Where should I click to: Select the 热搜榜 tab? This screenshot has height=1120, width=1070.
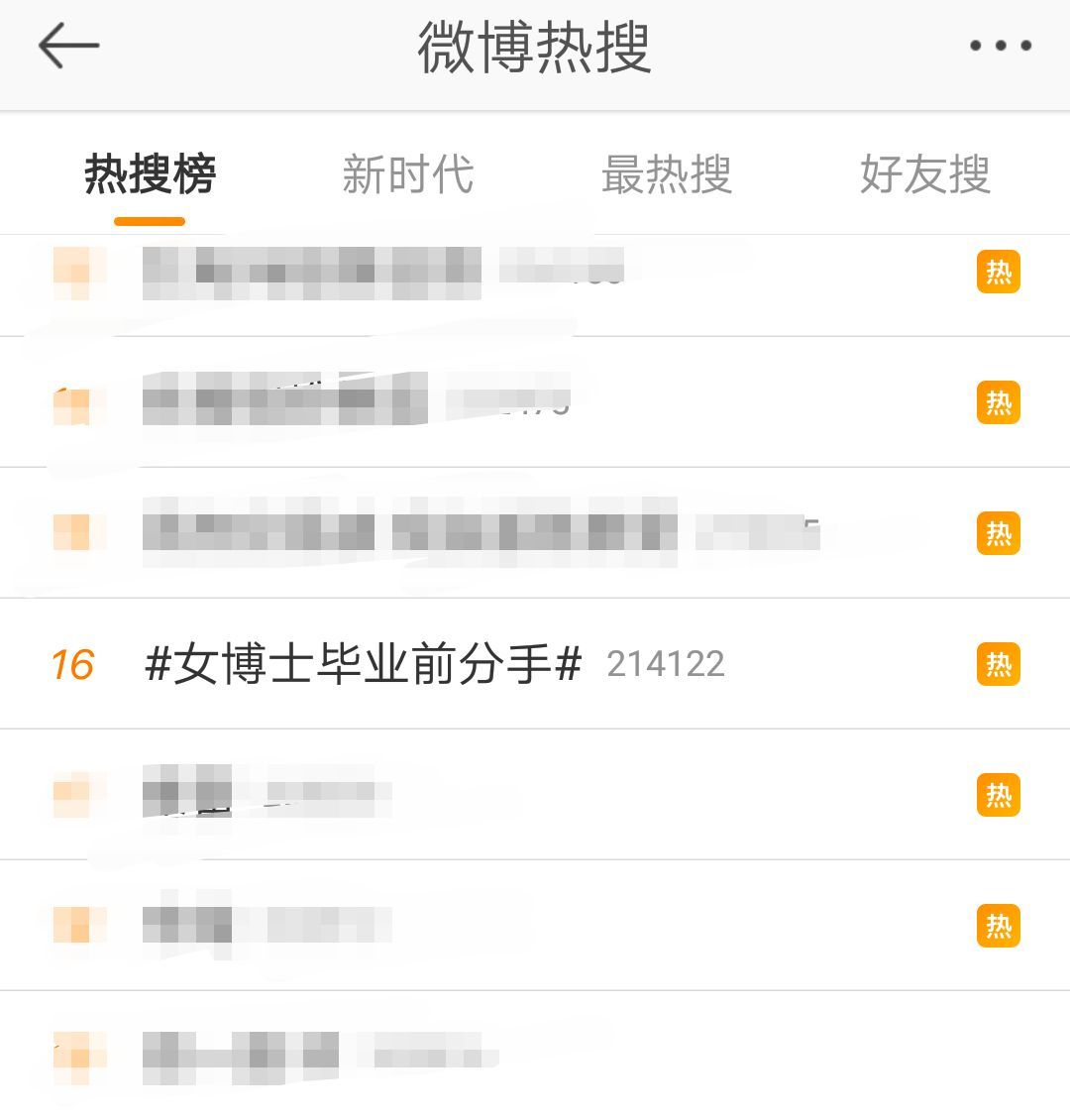click(x=151, y=174)
